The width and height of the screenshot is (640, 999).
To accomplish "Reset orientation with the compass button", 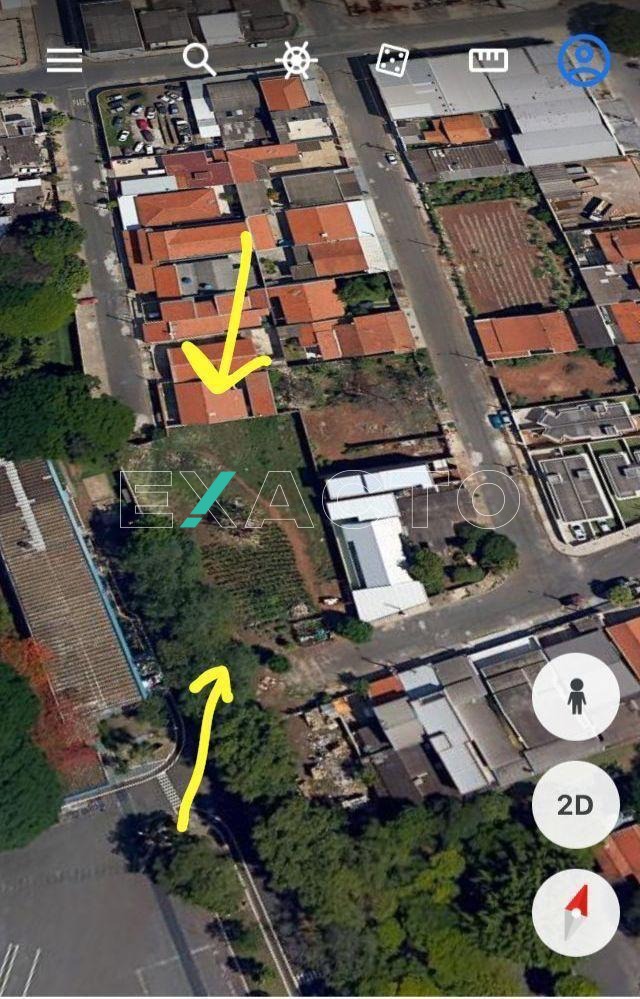I will tap(576, 912).
